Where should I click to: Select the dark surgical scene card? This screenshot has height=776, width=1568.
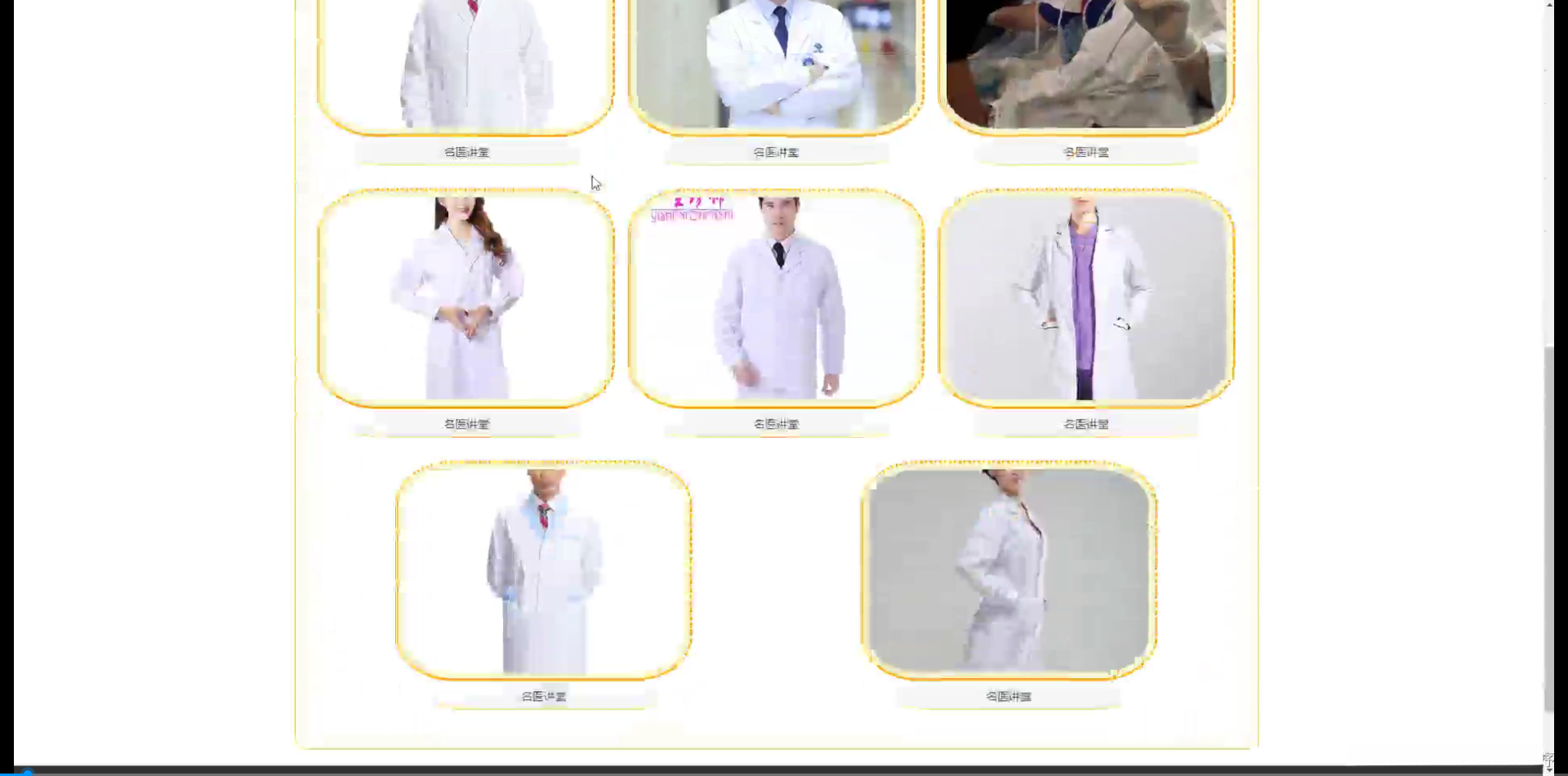[x=1086, y=65]
